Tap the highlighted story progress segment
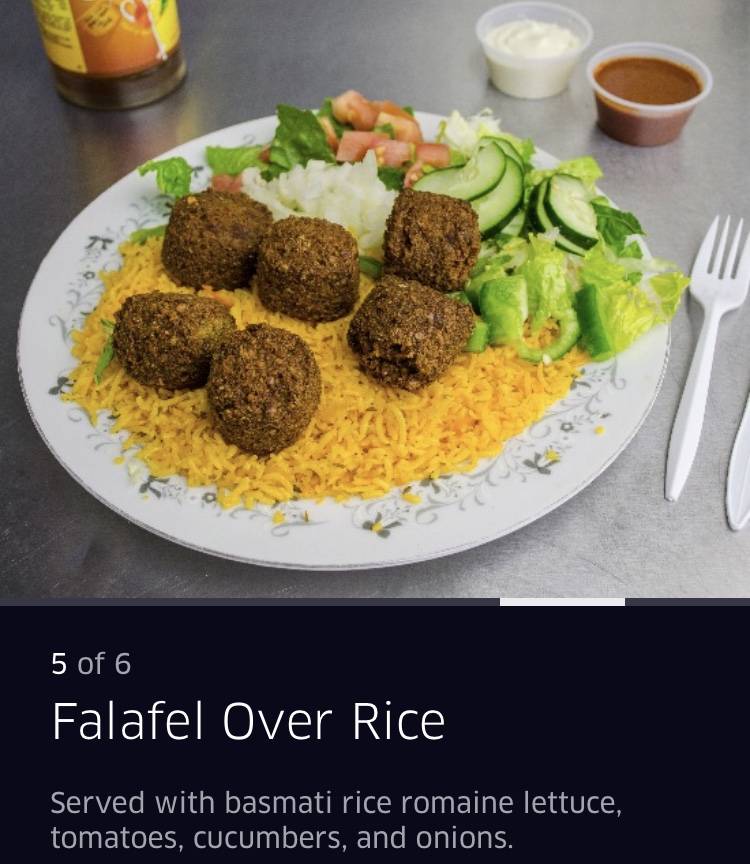Image resolution: width=750 pixels, height=864 pixels. click(562, 602)
